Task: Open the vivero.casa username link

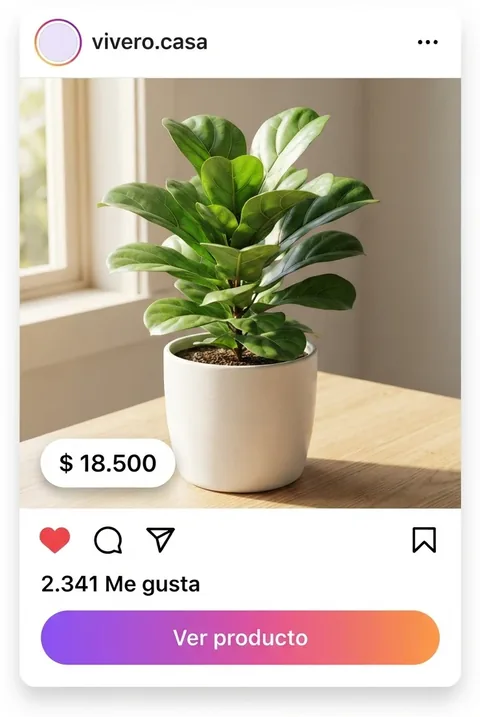Action: point(149,42)
